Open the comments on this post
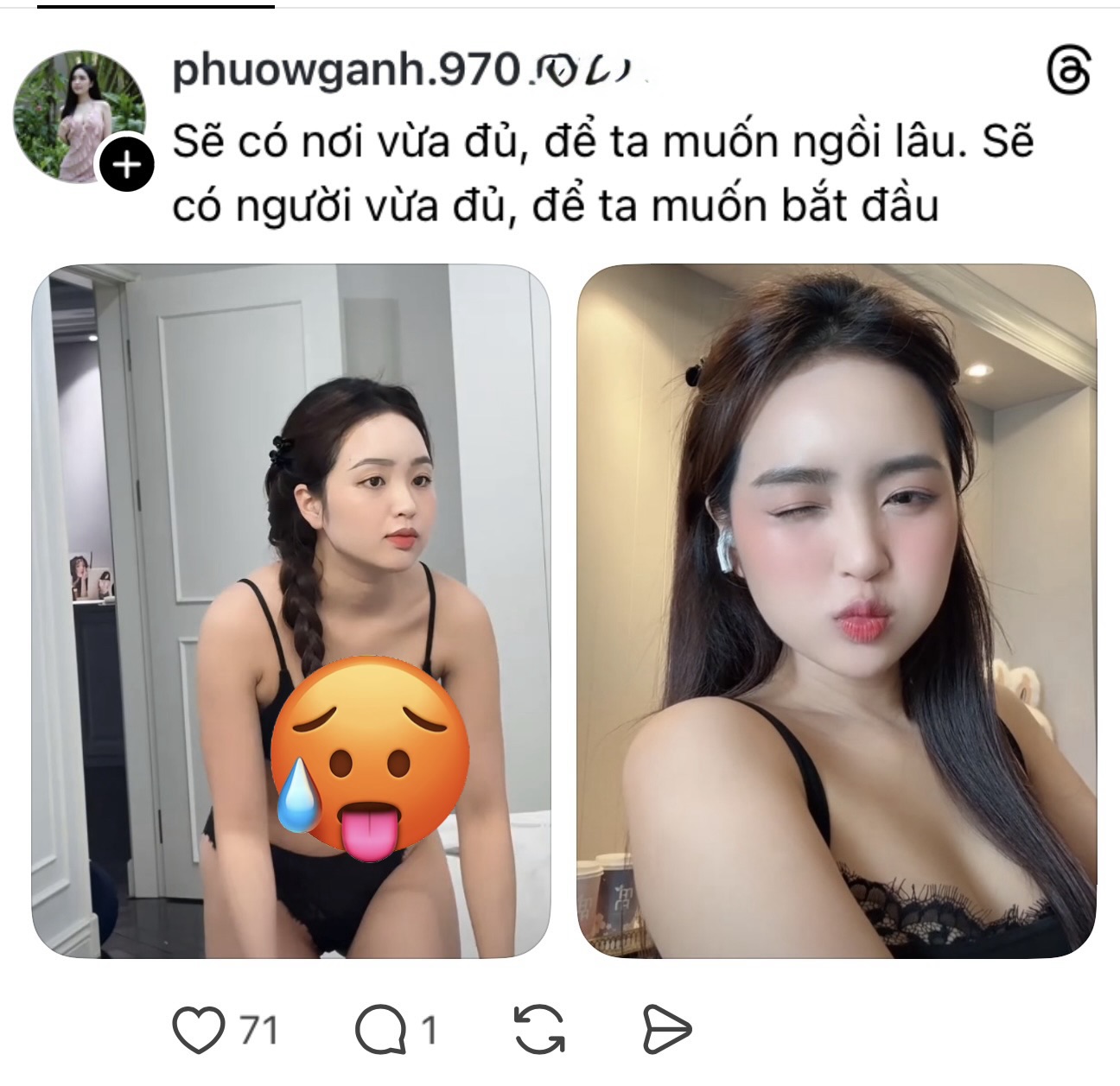The image size is (1120, 1086). coord(380,1029)
